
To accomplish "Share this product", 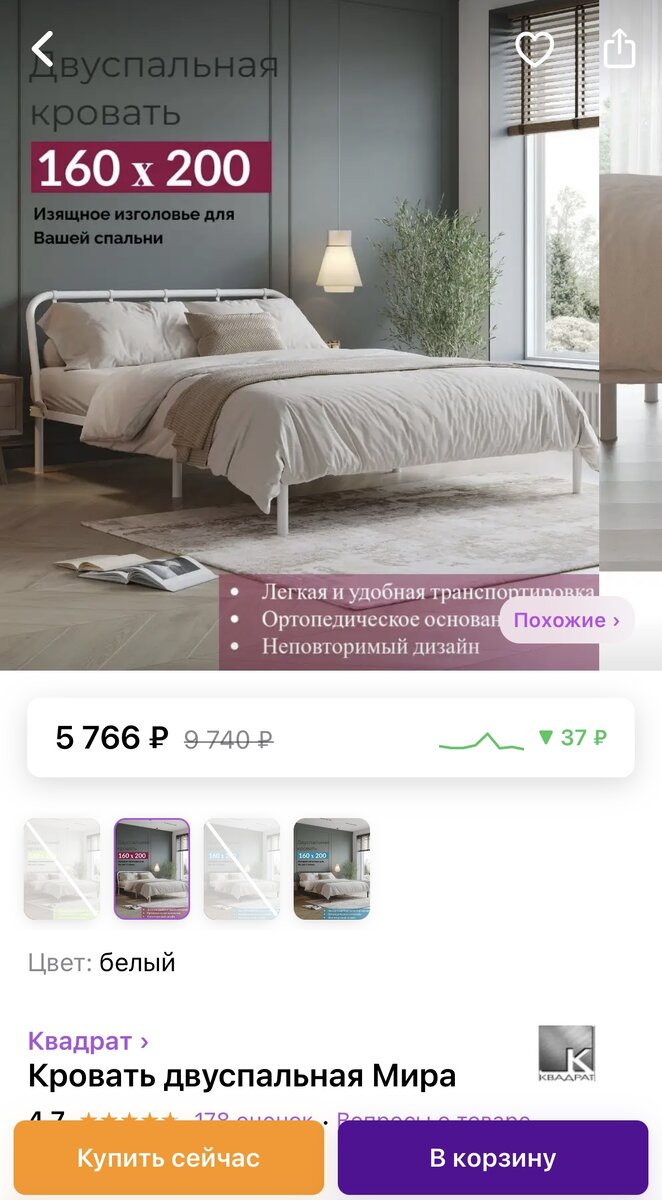I will click(x=620, y=47).
